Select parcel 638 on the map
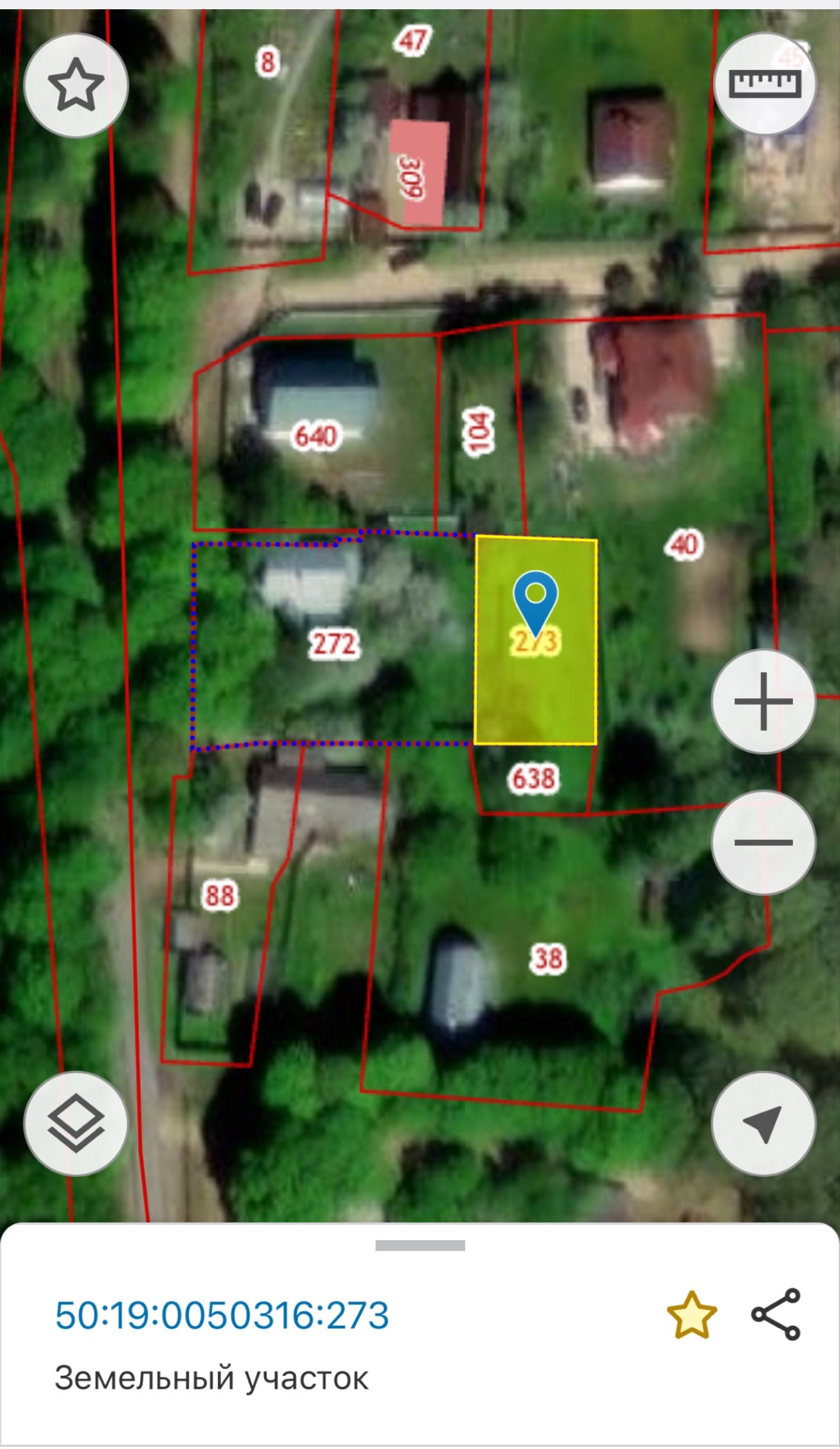 pos(534,778)
